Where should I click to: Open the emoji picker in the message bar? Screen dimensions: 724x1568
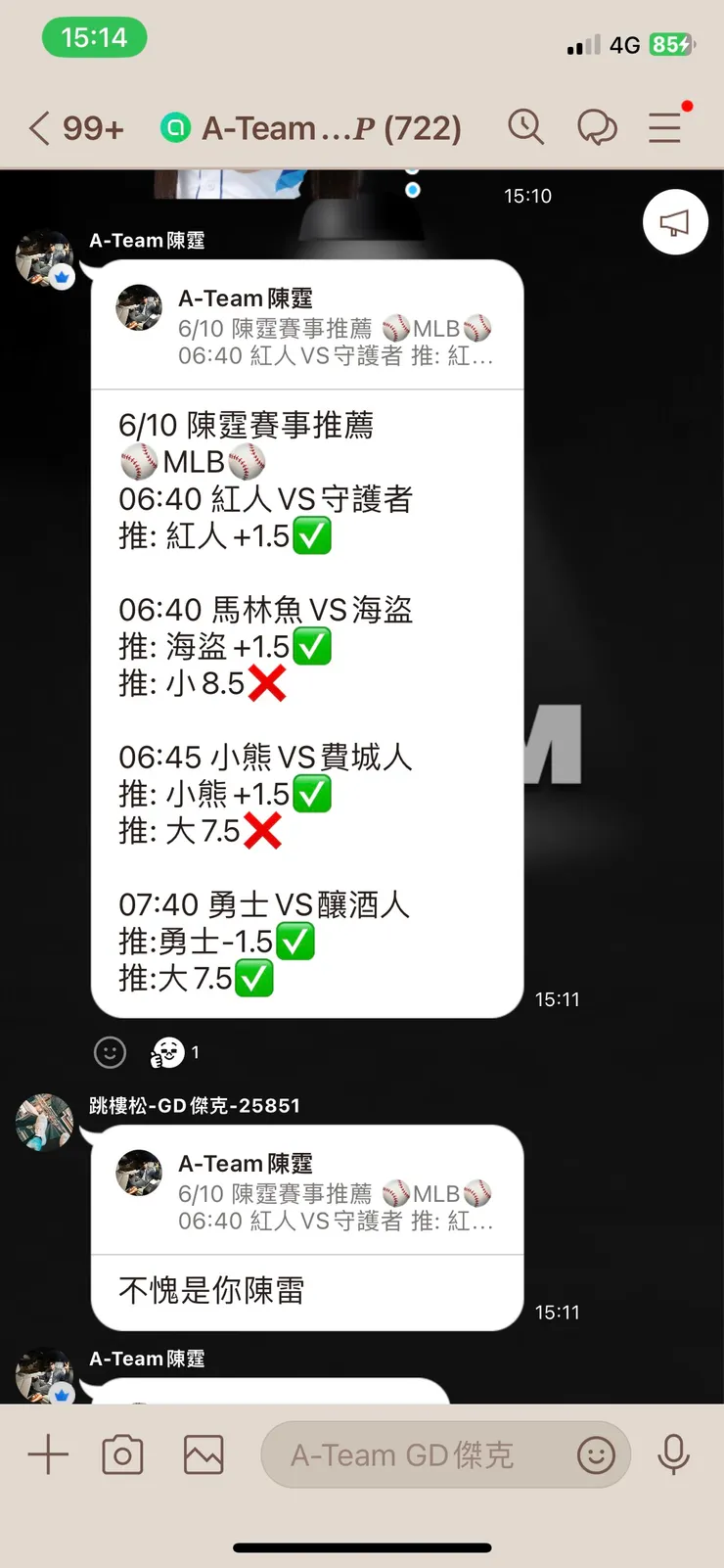click(597, 1454)
